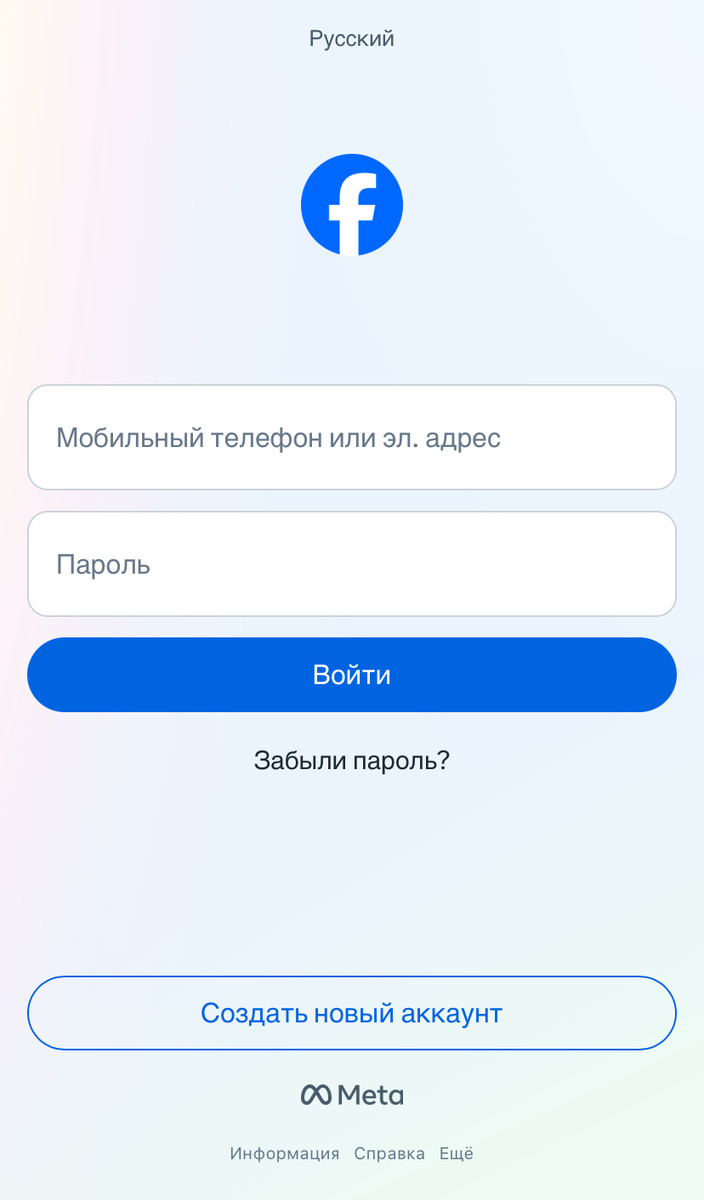Open the Забыли пароль? link

(352, 761)
